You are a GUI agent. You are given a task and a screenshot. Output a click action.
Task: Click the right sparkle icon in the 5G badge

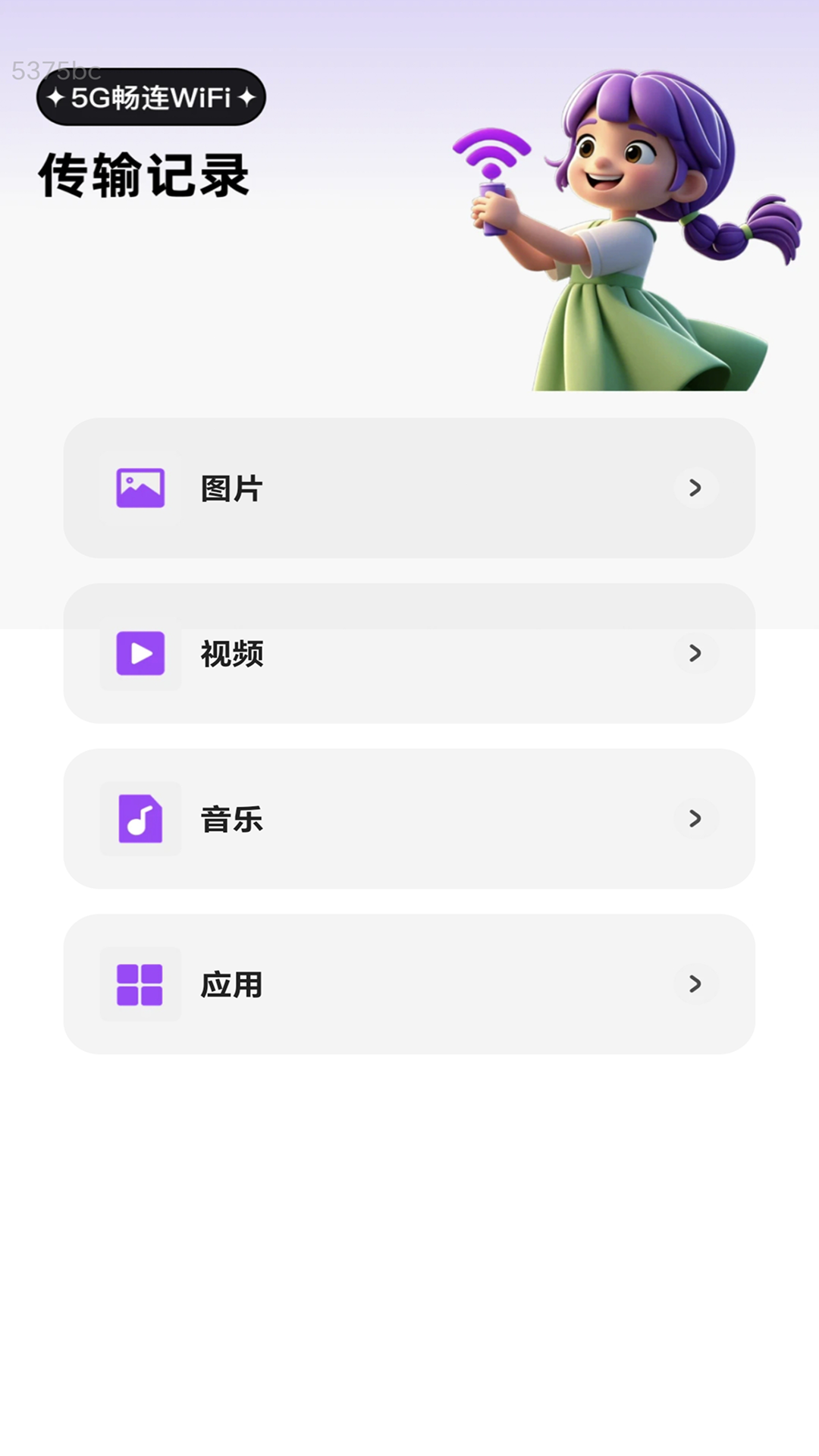246,96
